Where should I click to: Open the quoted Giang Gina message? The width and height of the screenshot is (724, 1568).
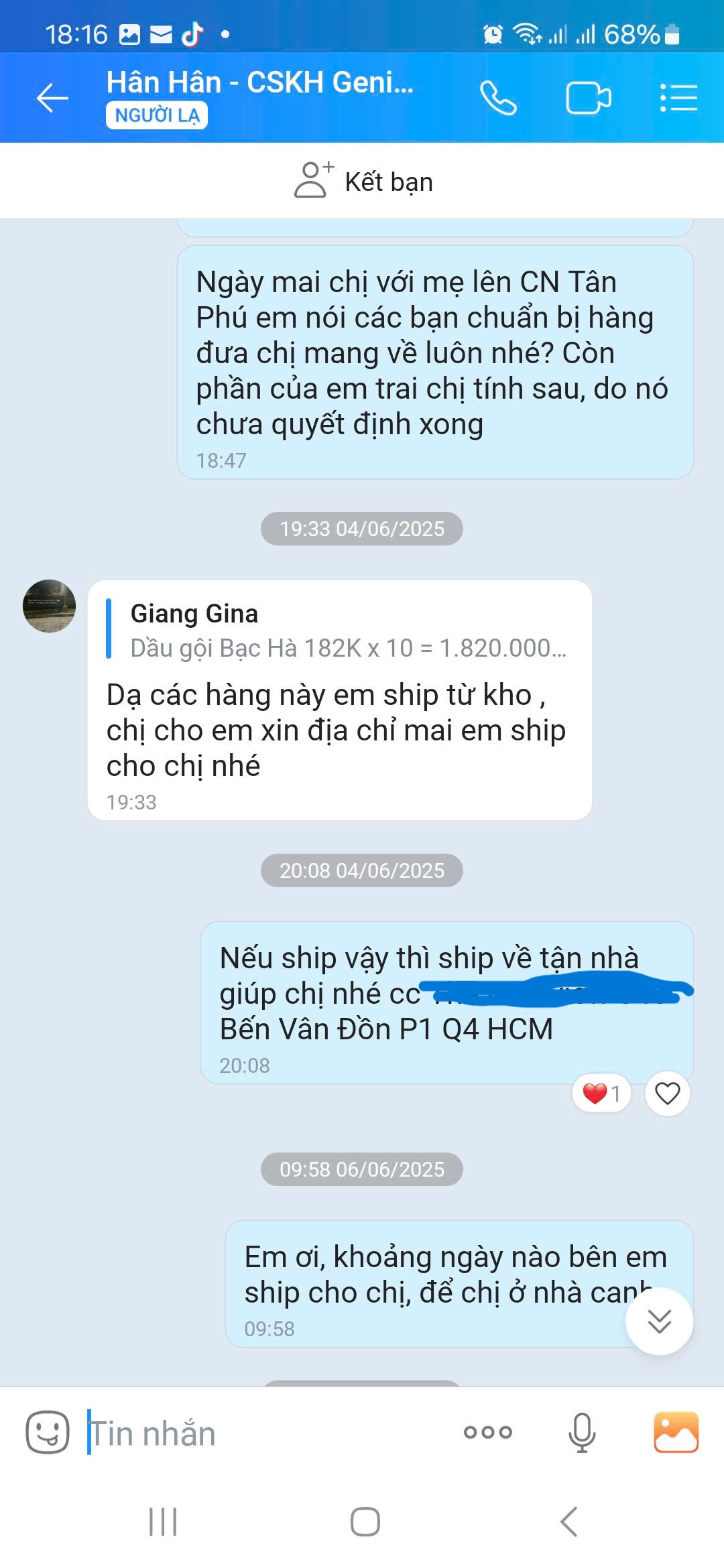[347, 631]
